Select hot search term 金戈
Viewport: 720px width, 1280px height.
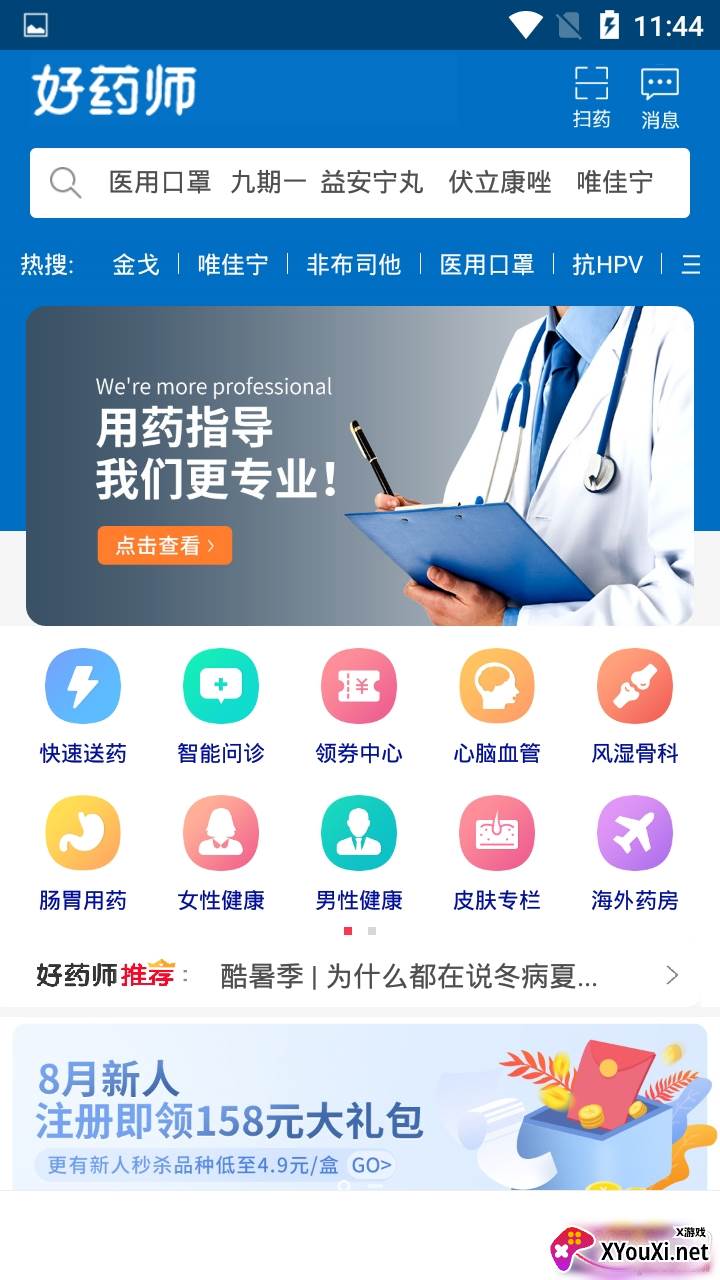pyautogui.click(x=136, y=264)
